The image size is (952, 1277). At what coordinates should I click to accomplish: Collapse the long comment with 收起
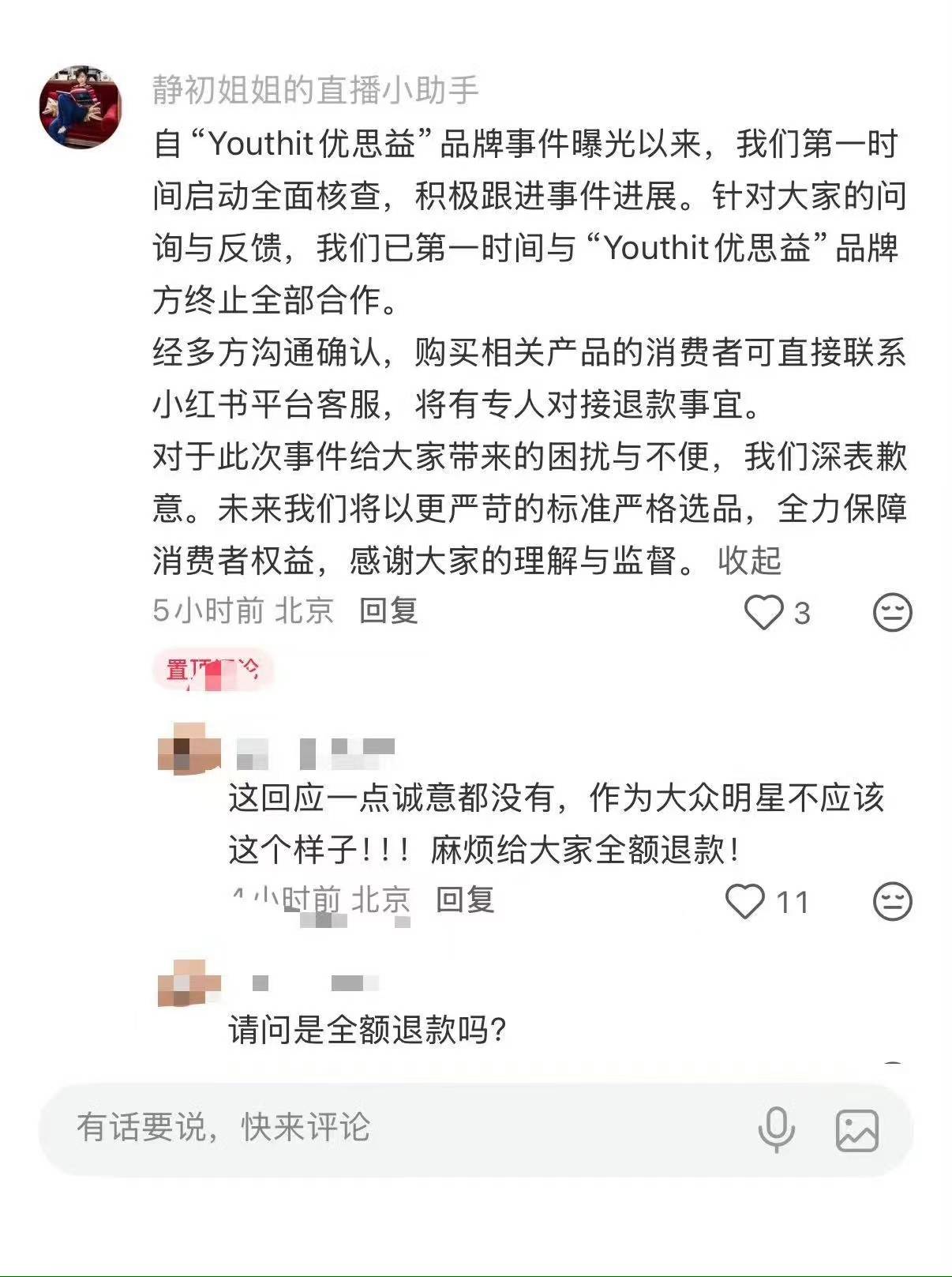point(749,561)
